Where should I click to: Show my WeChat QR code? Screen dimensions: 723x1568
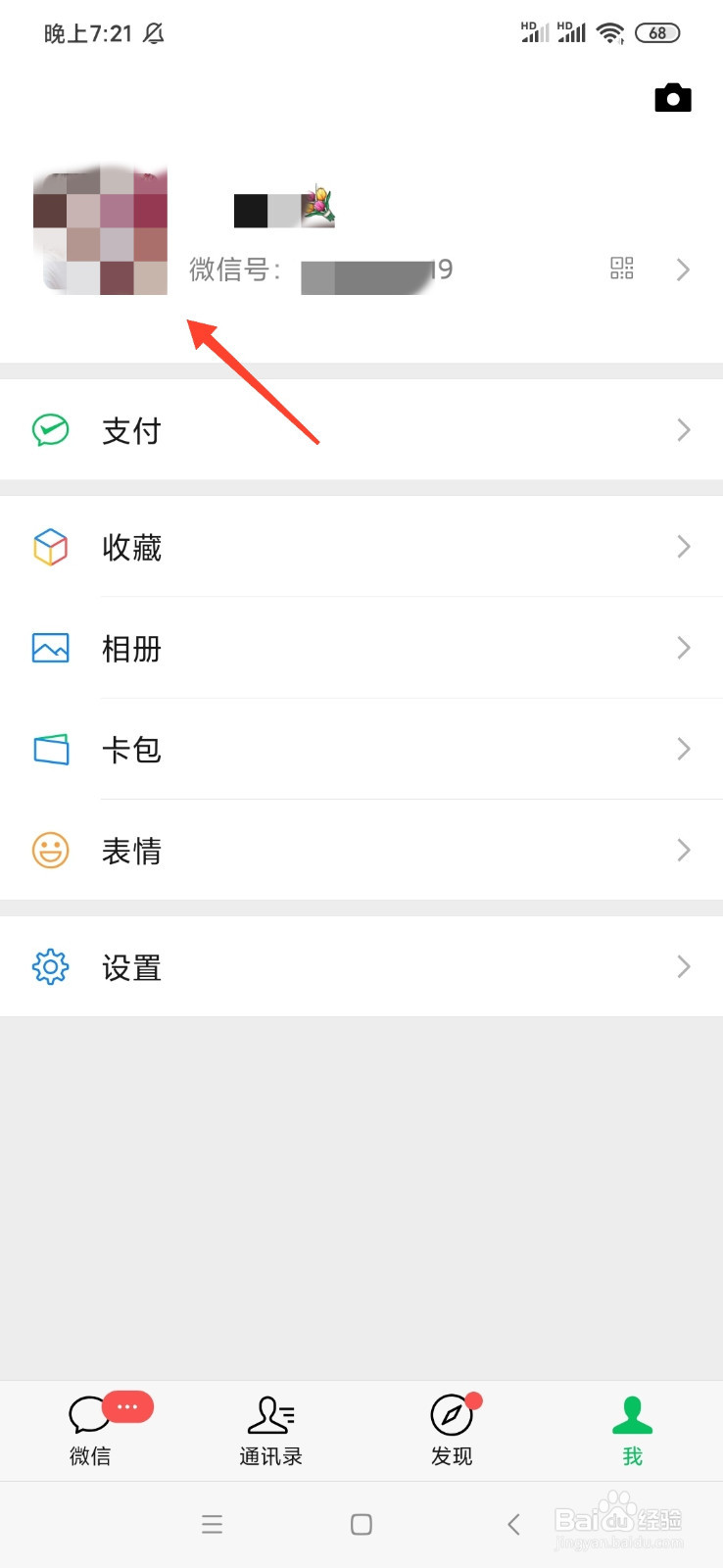point(622,269)
